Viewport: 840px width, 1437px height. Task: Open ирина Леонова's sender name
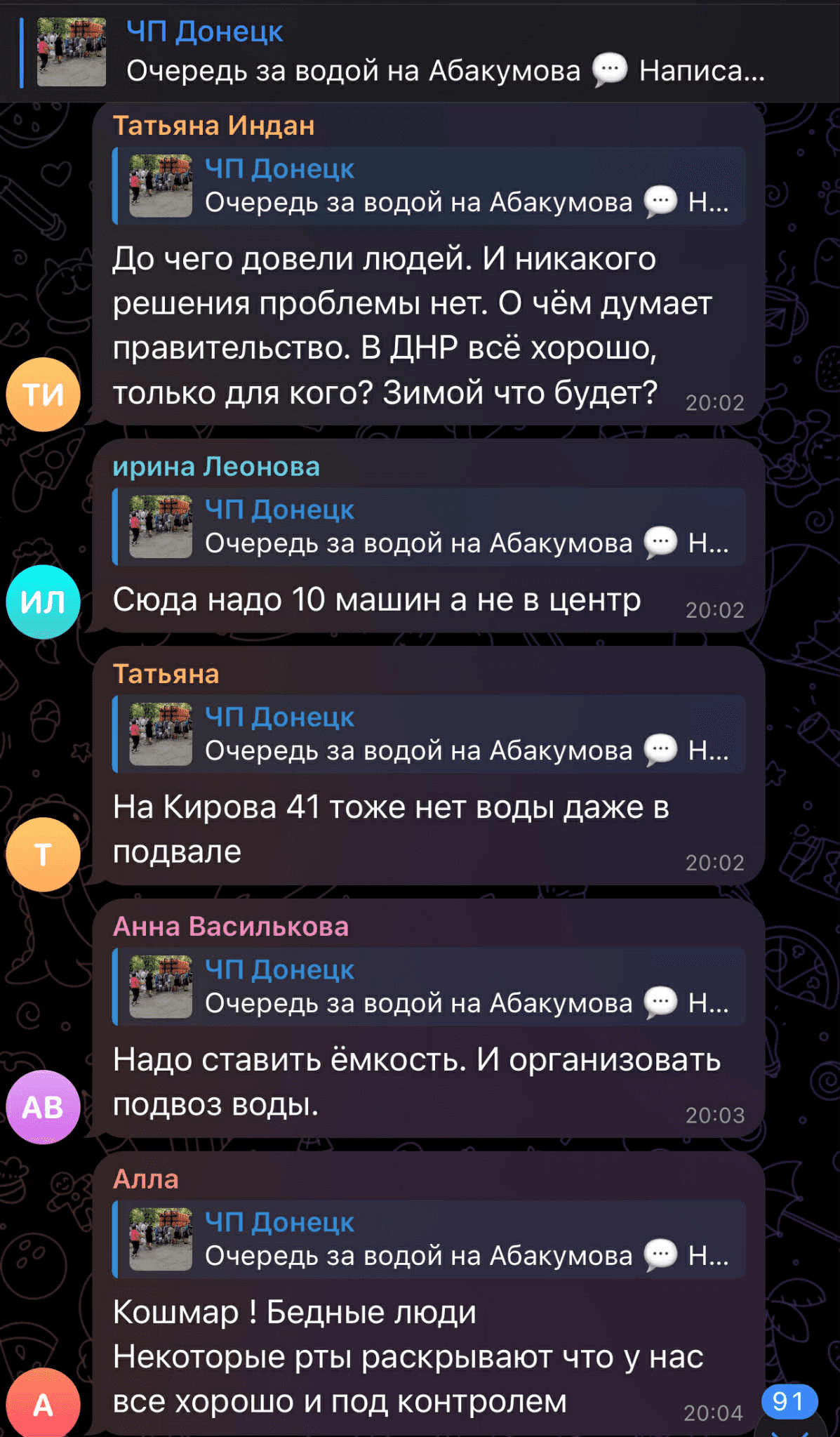(x=216, y=467)
